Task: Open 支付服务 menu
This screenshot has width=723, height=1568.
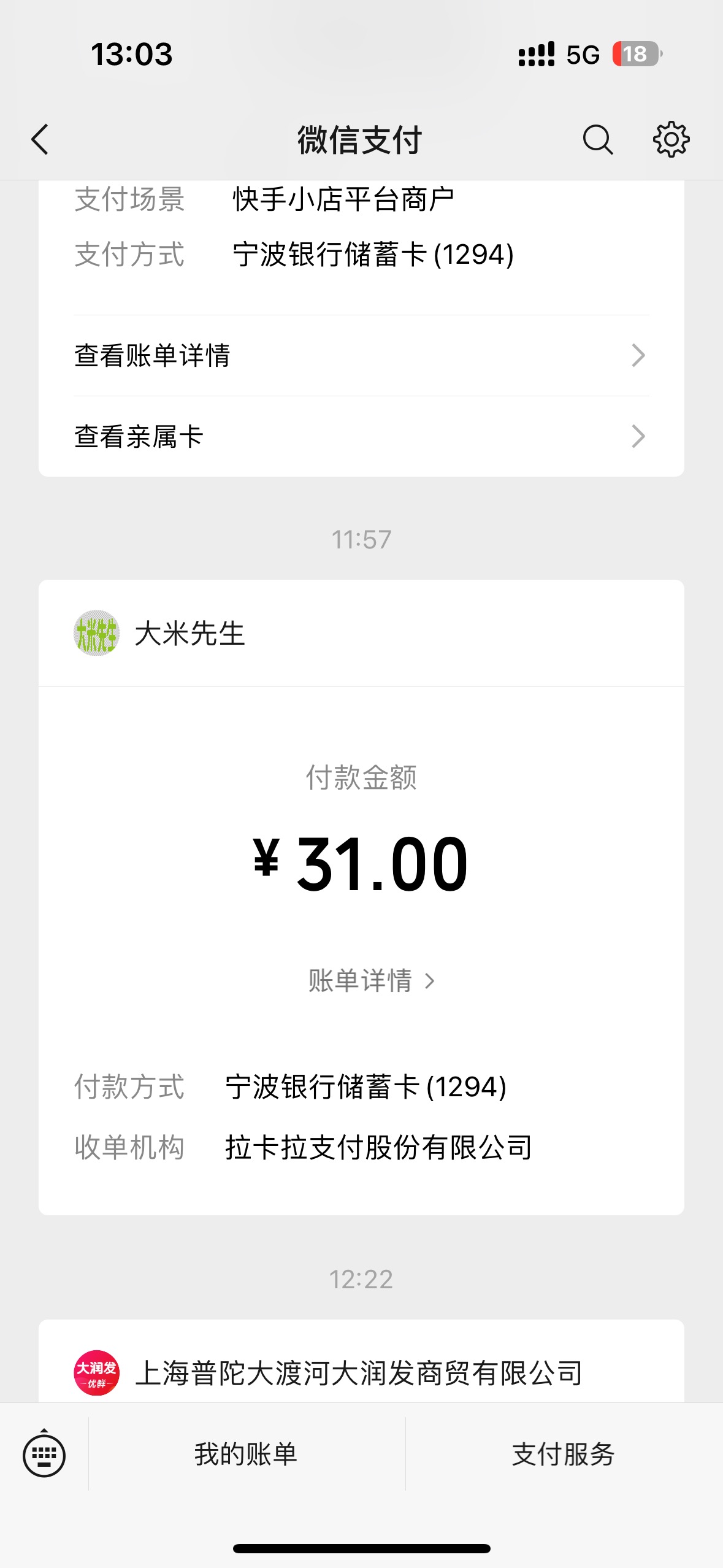Action: (x=564, y=1454)
